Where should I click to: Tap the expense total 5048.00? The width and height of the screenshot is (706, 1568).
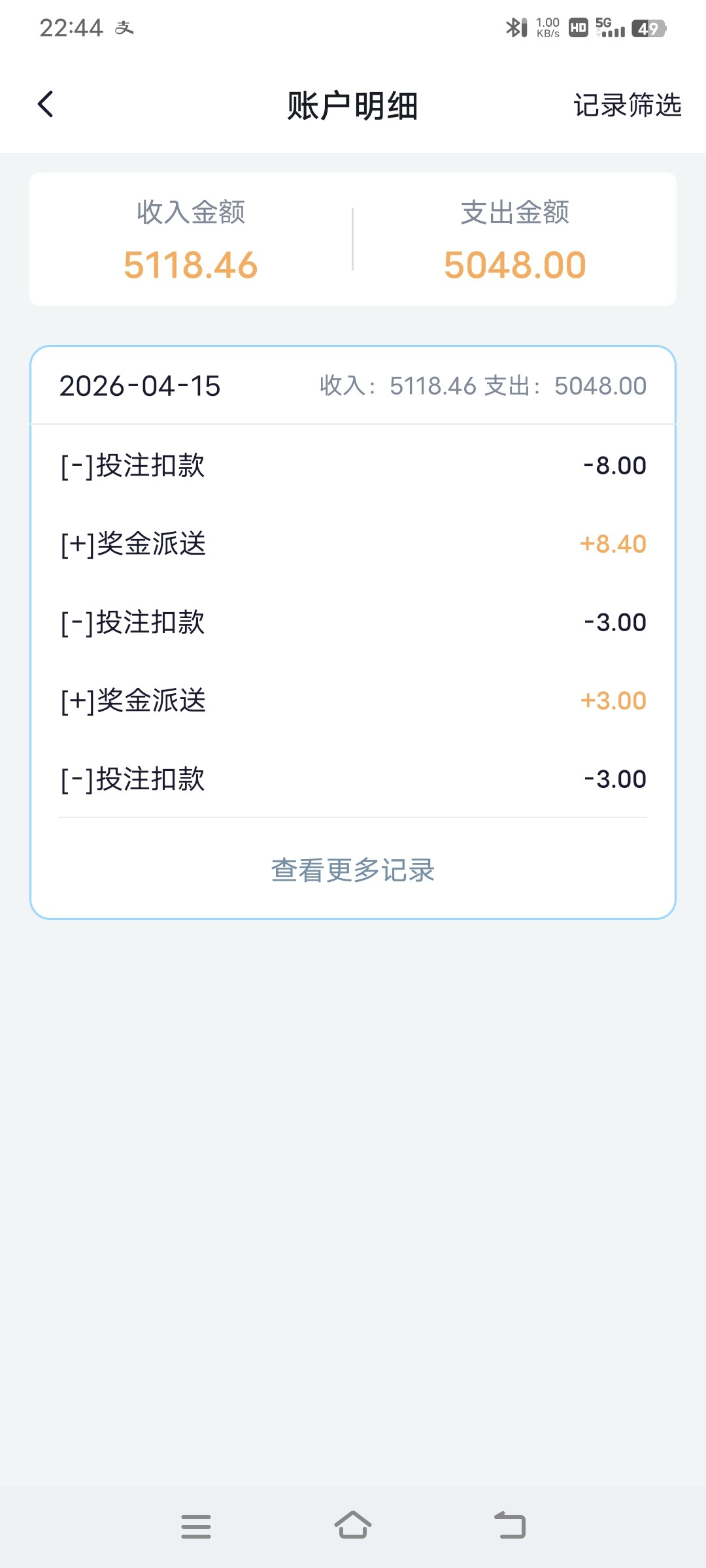[x=514, y=263]
